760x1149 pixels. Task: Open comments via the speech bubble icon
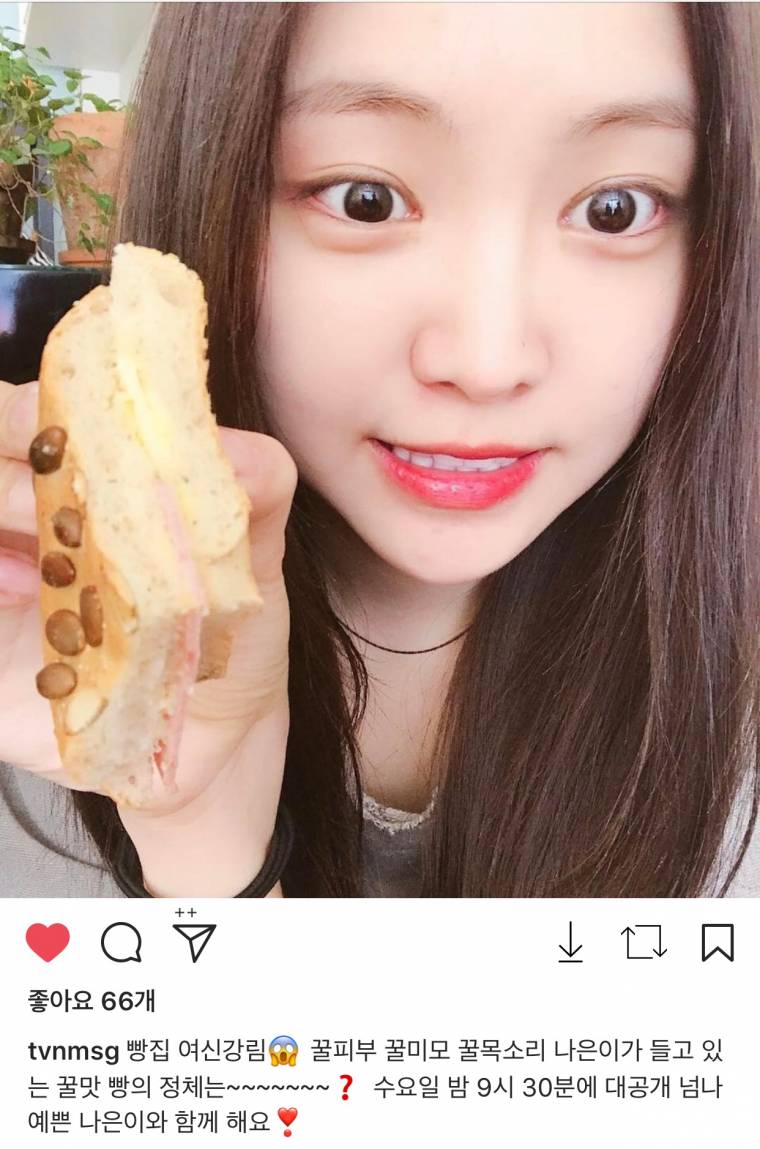pyautogui.click(x=121, y=943)
